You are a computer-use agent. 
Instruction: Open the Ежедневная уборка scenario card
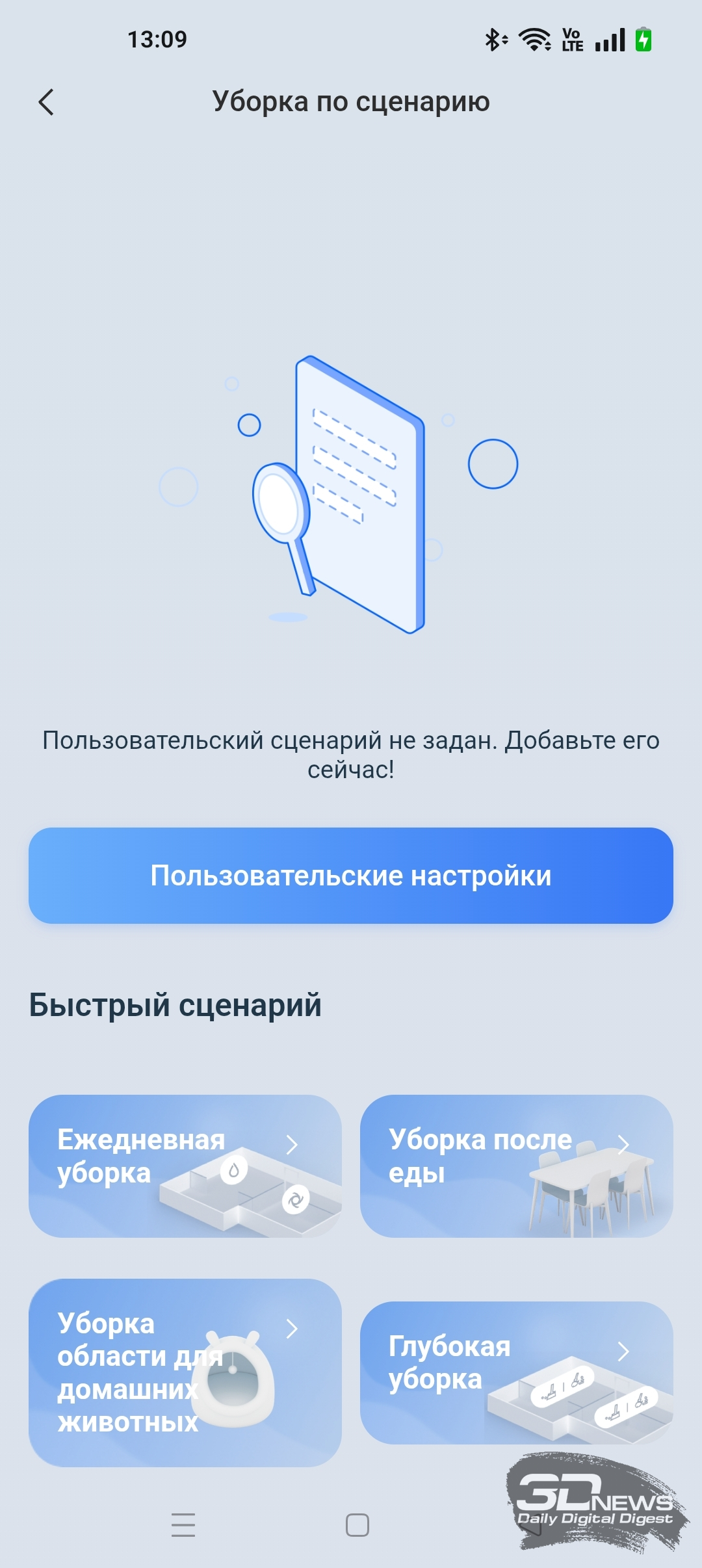coord(185,1166)
